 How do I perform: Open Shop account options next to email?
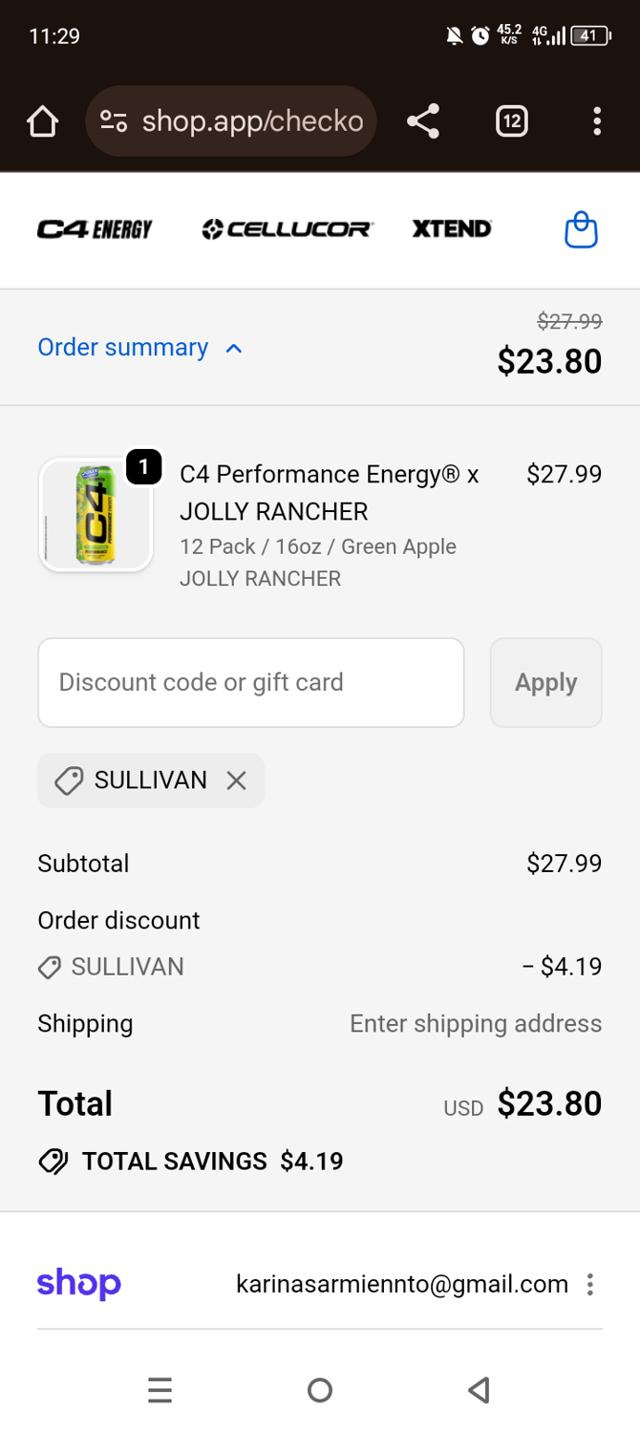tap(590, 1284)
